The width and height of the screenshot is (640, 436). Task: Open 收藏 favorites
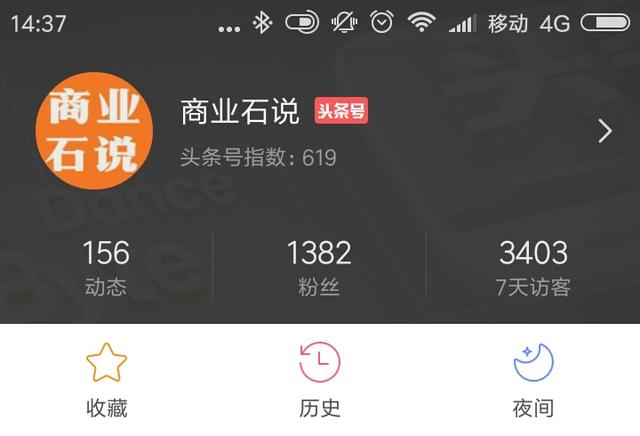106,380
